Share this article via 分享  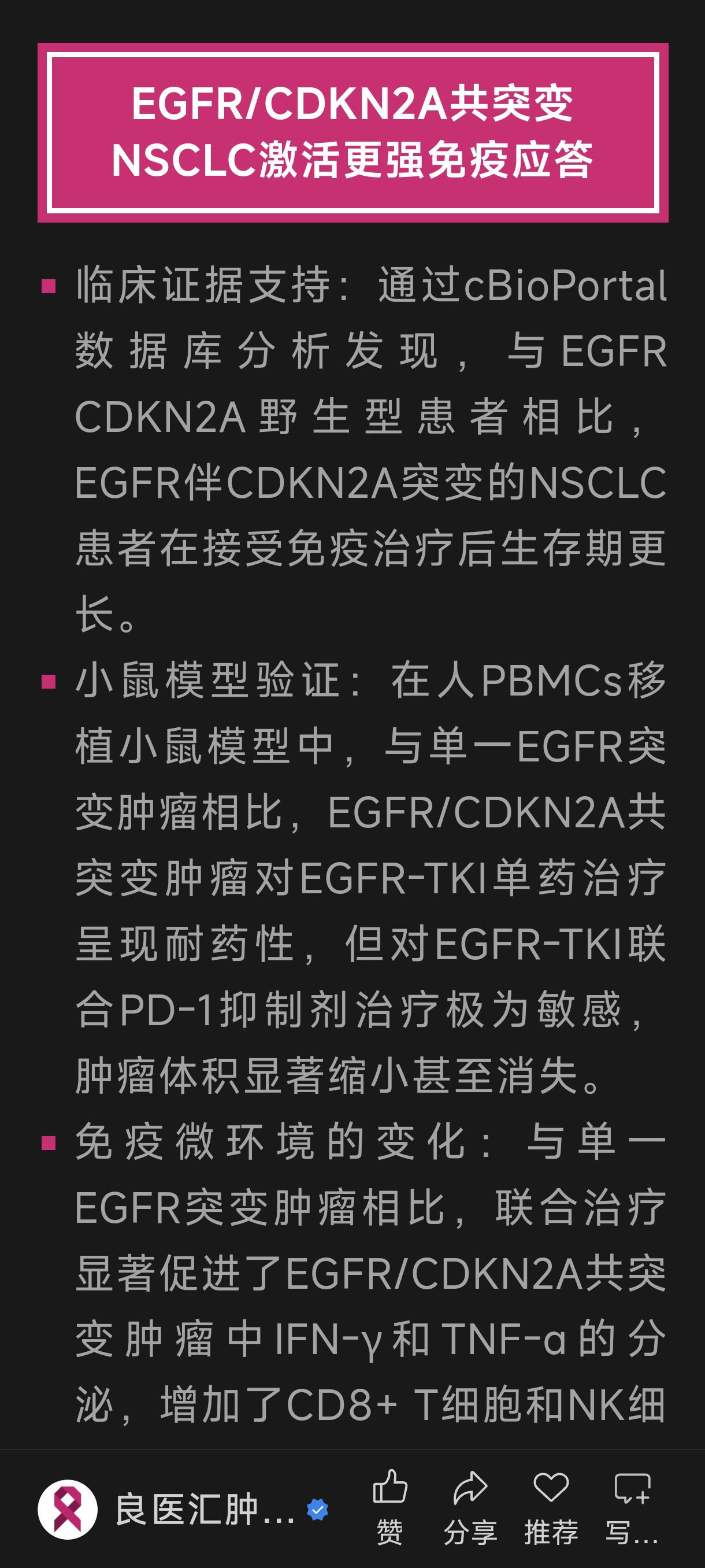(x=470, y=1507)
